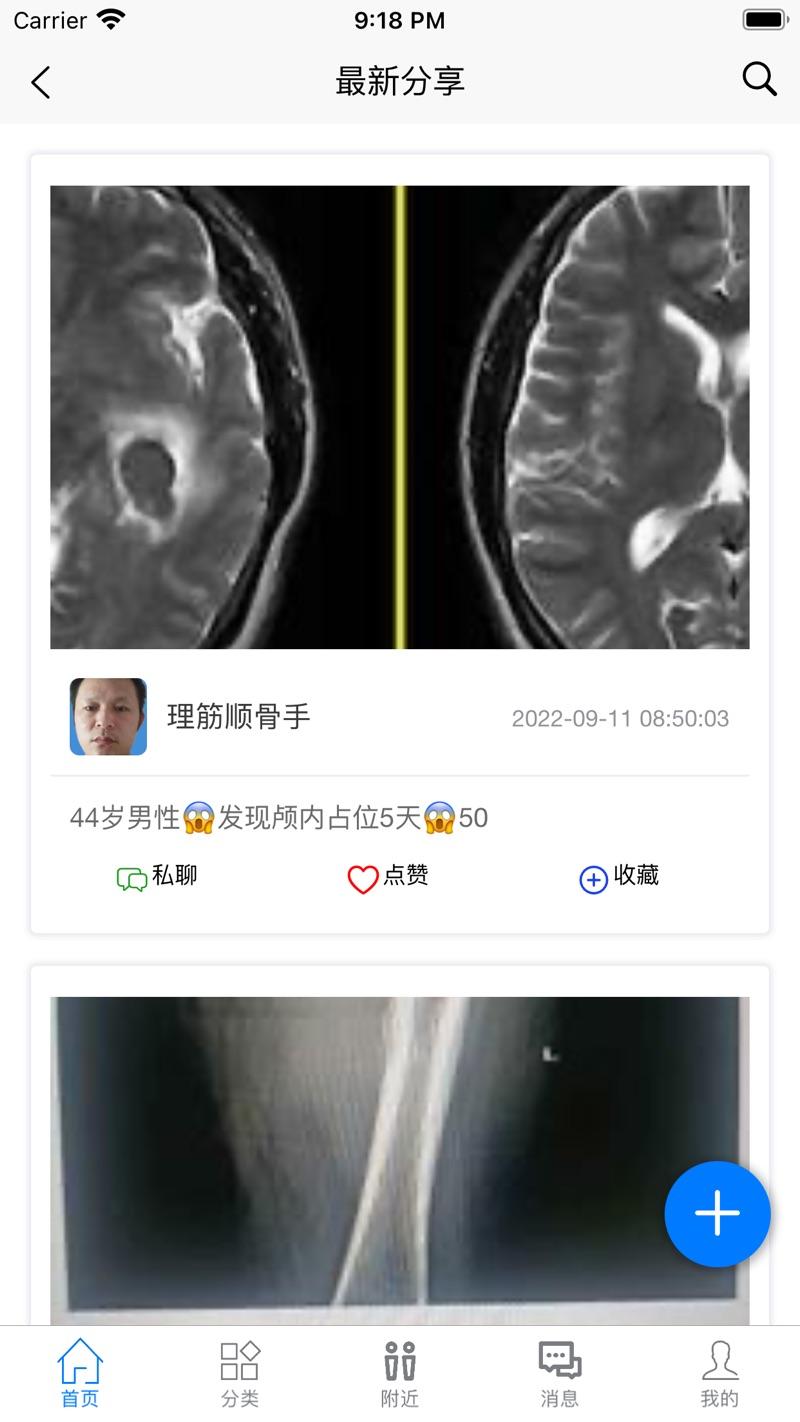Tap the 私聊 chat bubble icon
This screenshot has width=800, height=1422.
click(129, 876)
